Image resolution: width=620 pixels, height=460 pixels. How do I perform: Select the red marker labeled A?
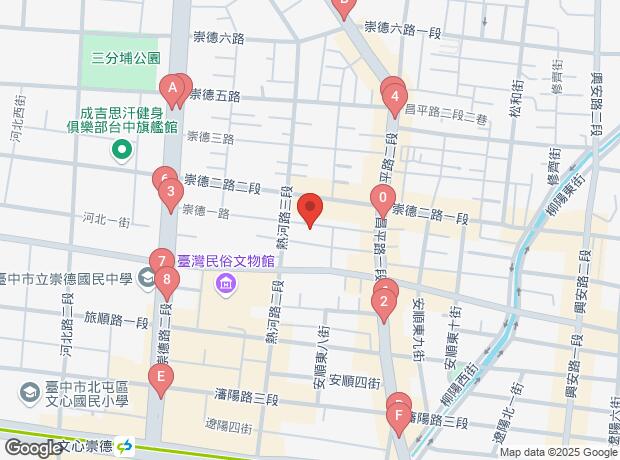click(x=172, y=94)
